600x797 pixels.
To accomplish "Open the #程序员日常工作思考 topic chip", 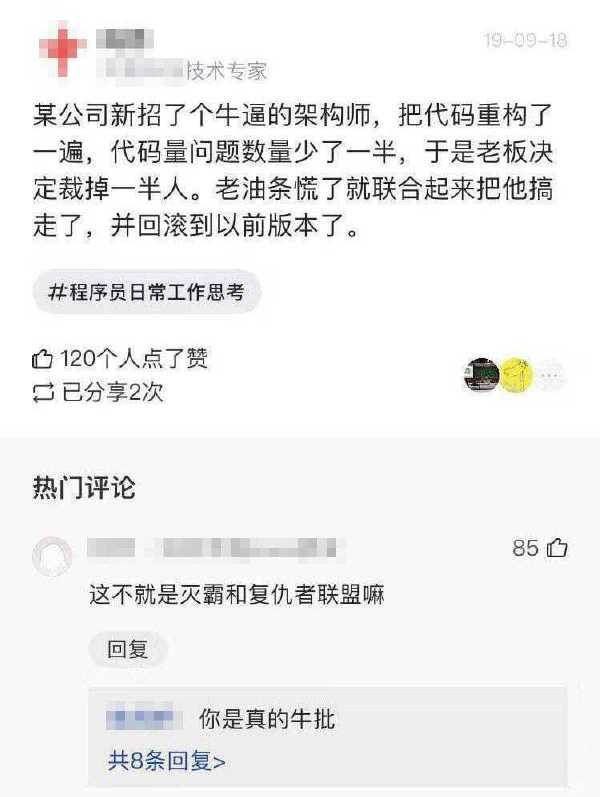I will [x=147, y=293].
